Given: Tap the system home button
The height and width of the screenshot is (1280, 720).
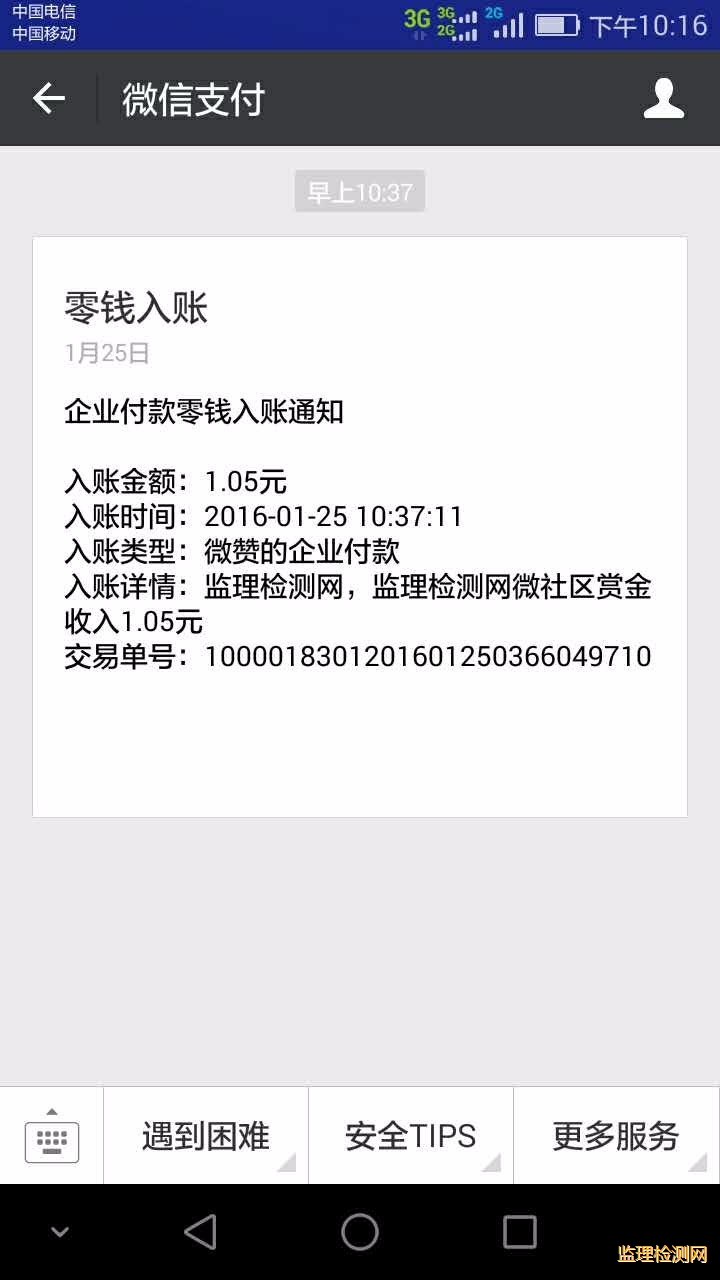Looking at the screenshot, I should point(360,1232).
